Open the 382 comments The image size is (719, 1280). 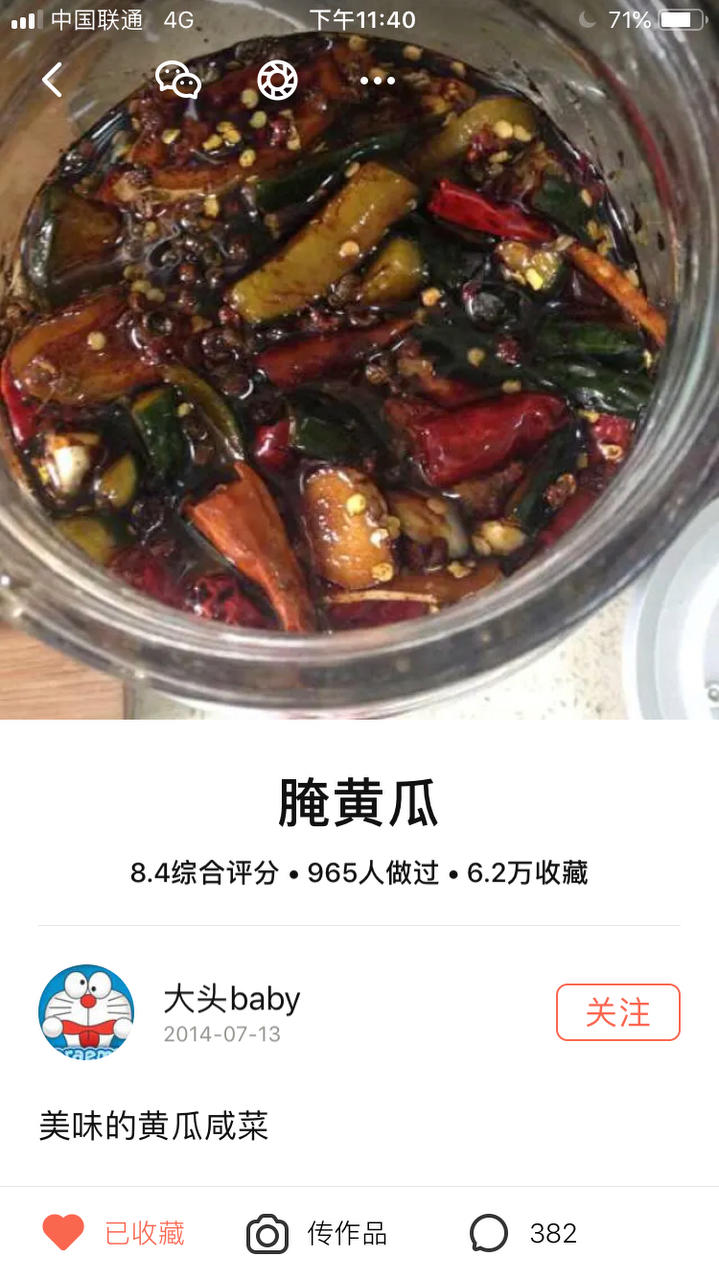[x=523, y=1233]
